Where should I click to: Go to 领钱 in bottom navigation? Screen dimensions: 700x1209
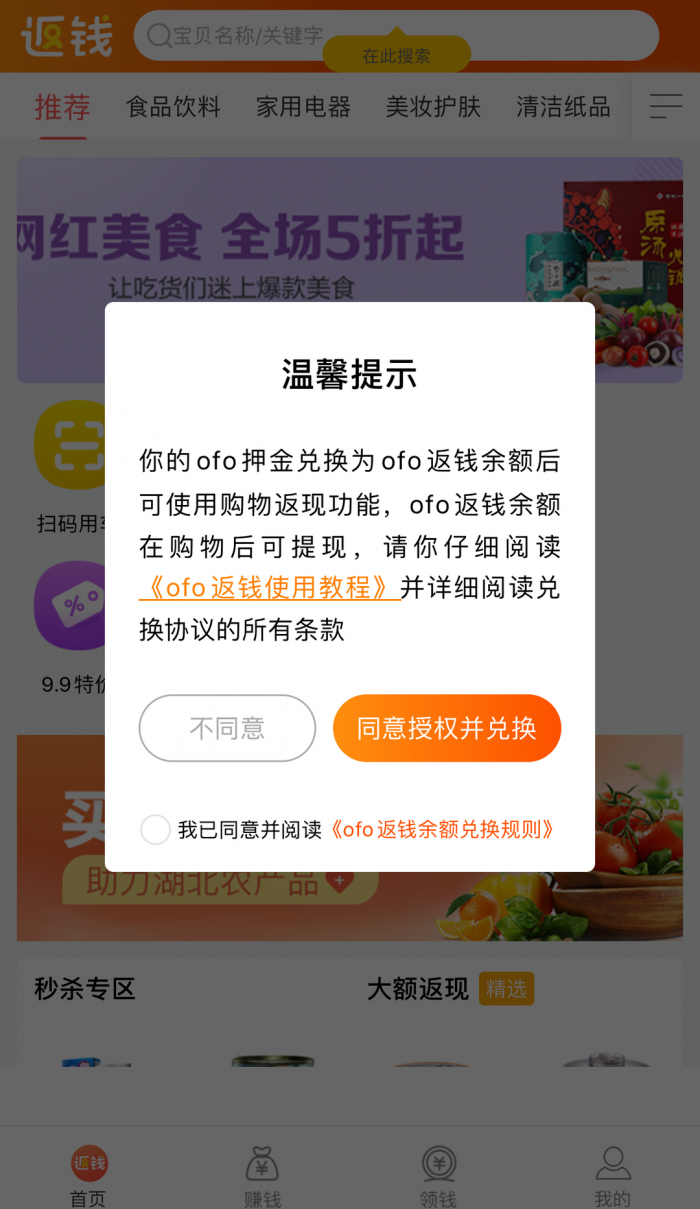tap(438, 1175)
